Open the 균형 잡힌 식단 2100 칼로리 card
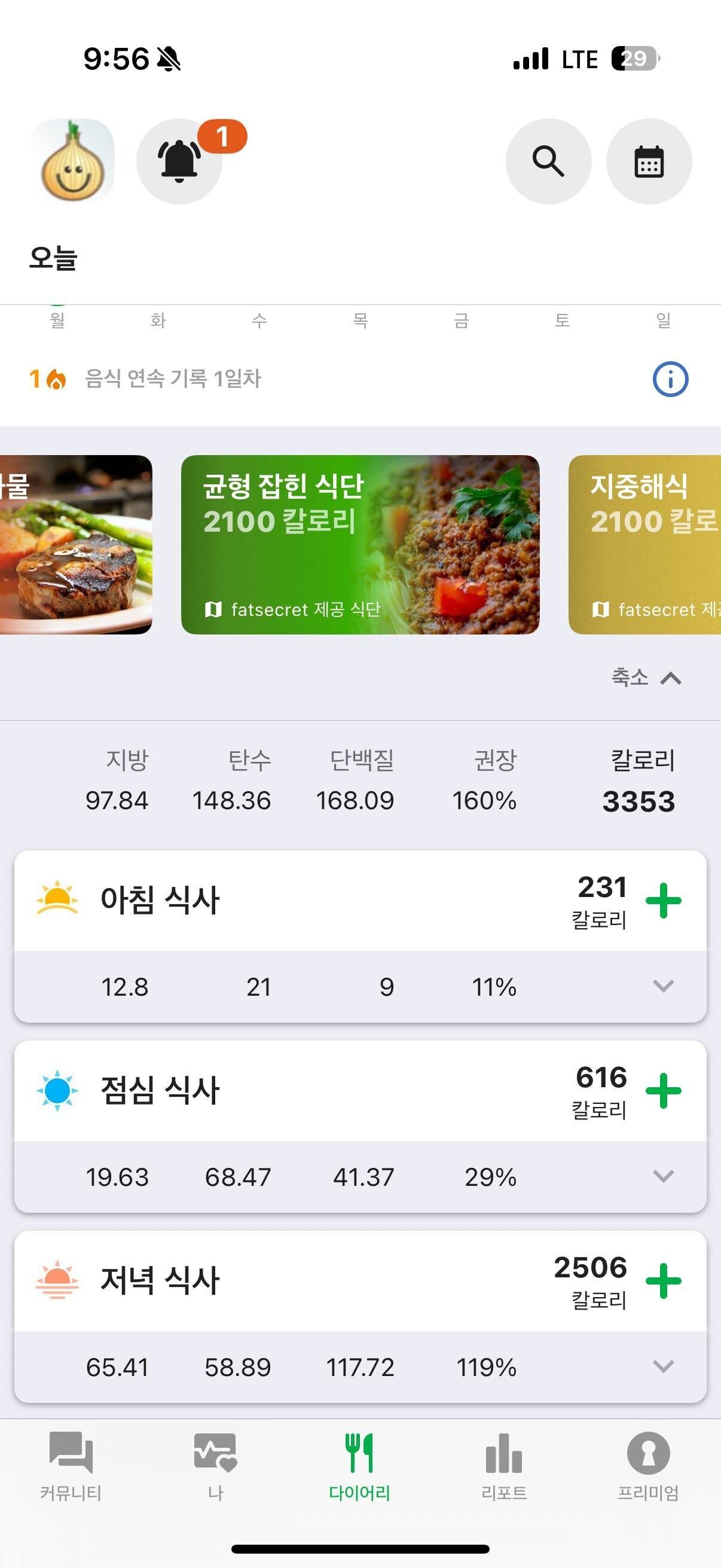Screen dimensions: 721x1568 [360, 544]
